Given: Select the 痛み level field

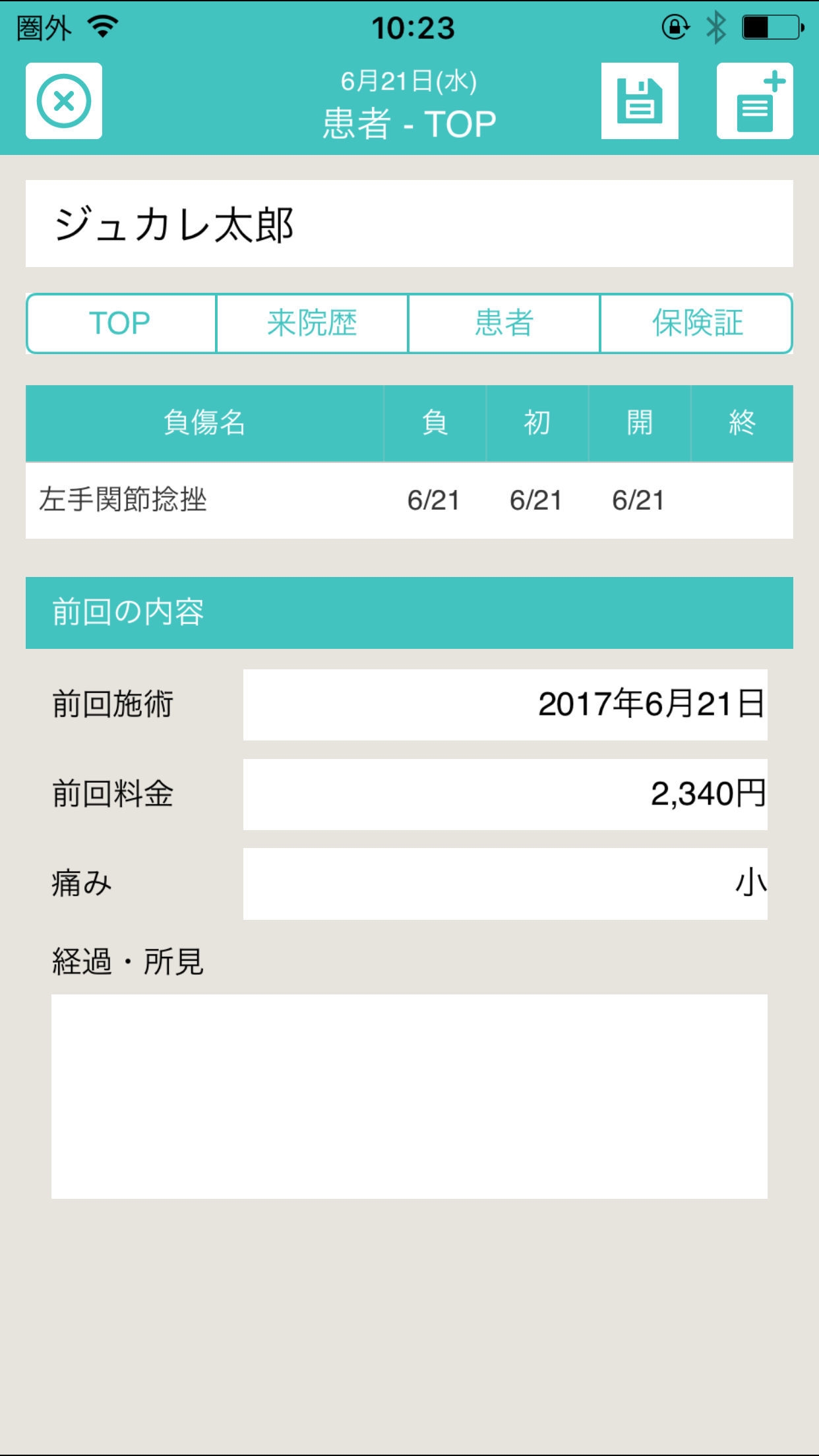Looking at the screenshot, I should point(504,884).
